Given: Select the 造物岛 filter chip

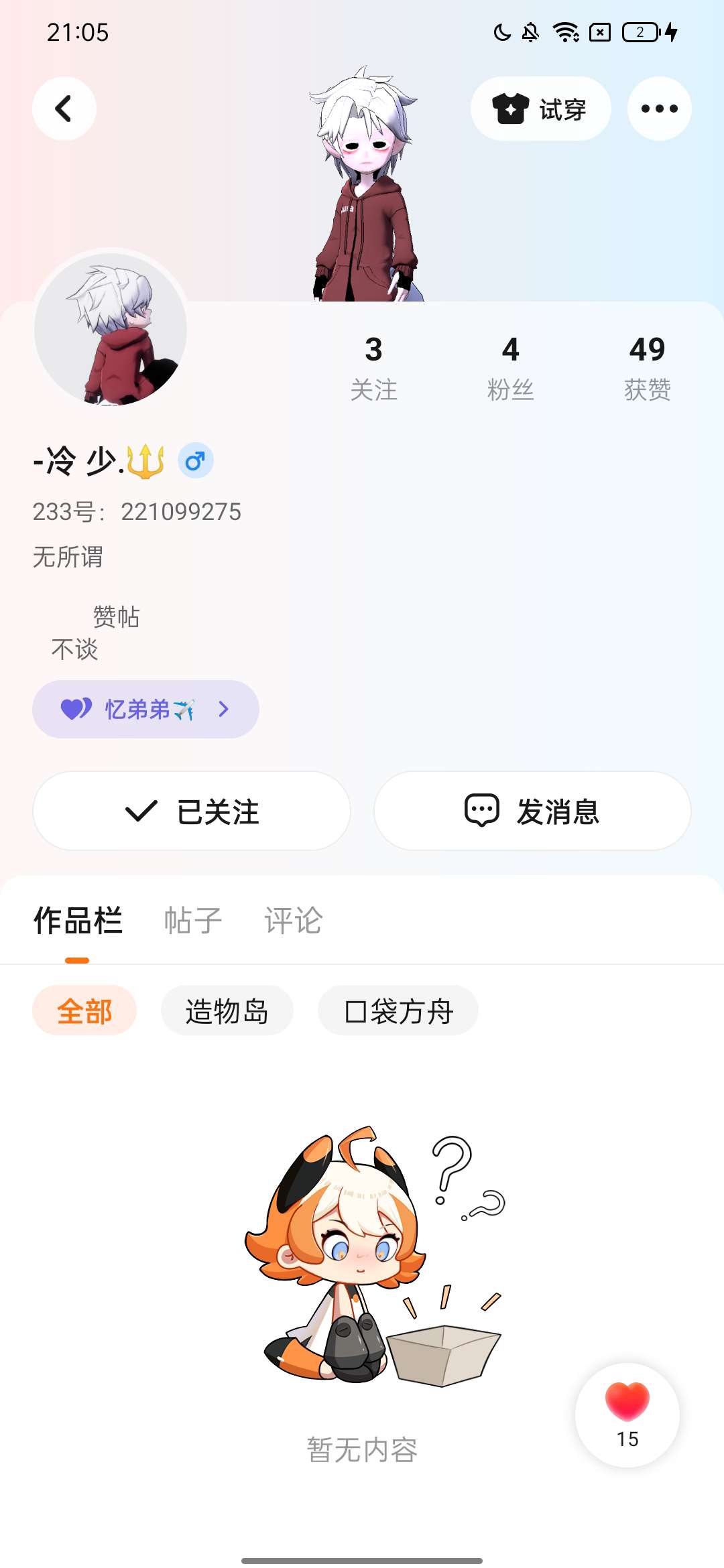Looking at the screenshot, I should click(x=227, y=1010).
